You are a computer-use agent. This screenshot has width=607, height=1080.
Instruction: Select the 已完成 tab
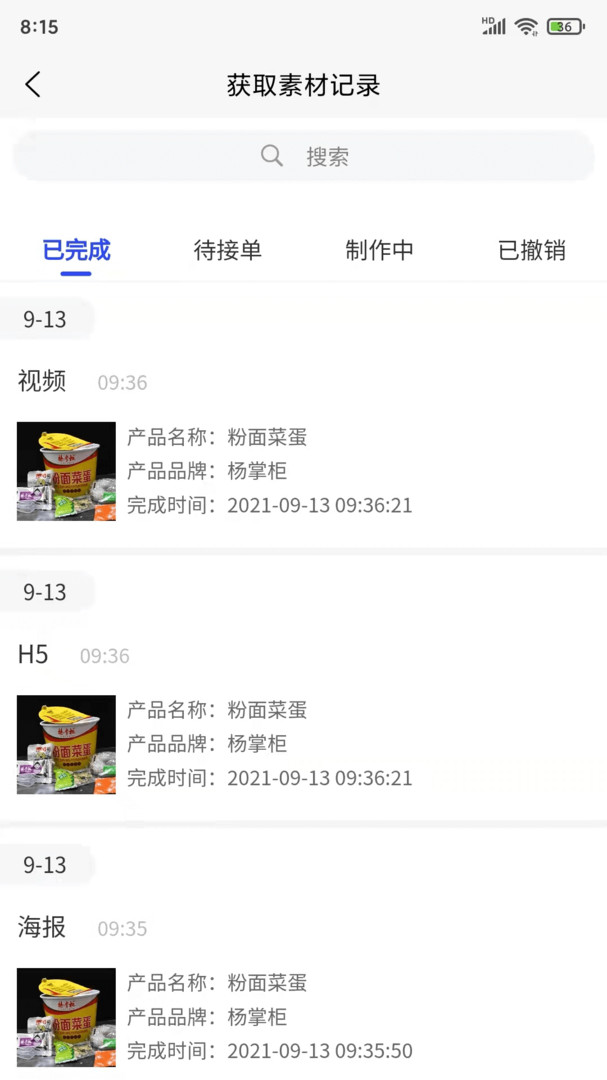pyautogui.click(x=76, y=250)
